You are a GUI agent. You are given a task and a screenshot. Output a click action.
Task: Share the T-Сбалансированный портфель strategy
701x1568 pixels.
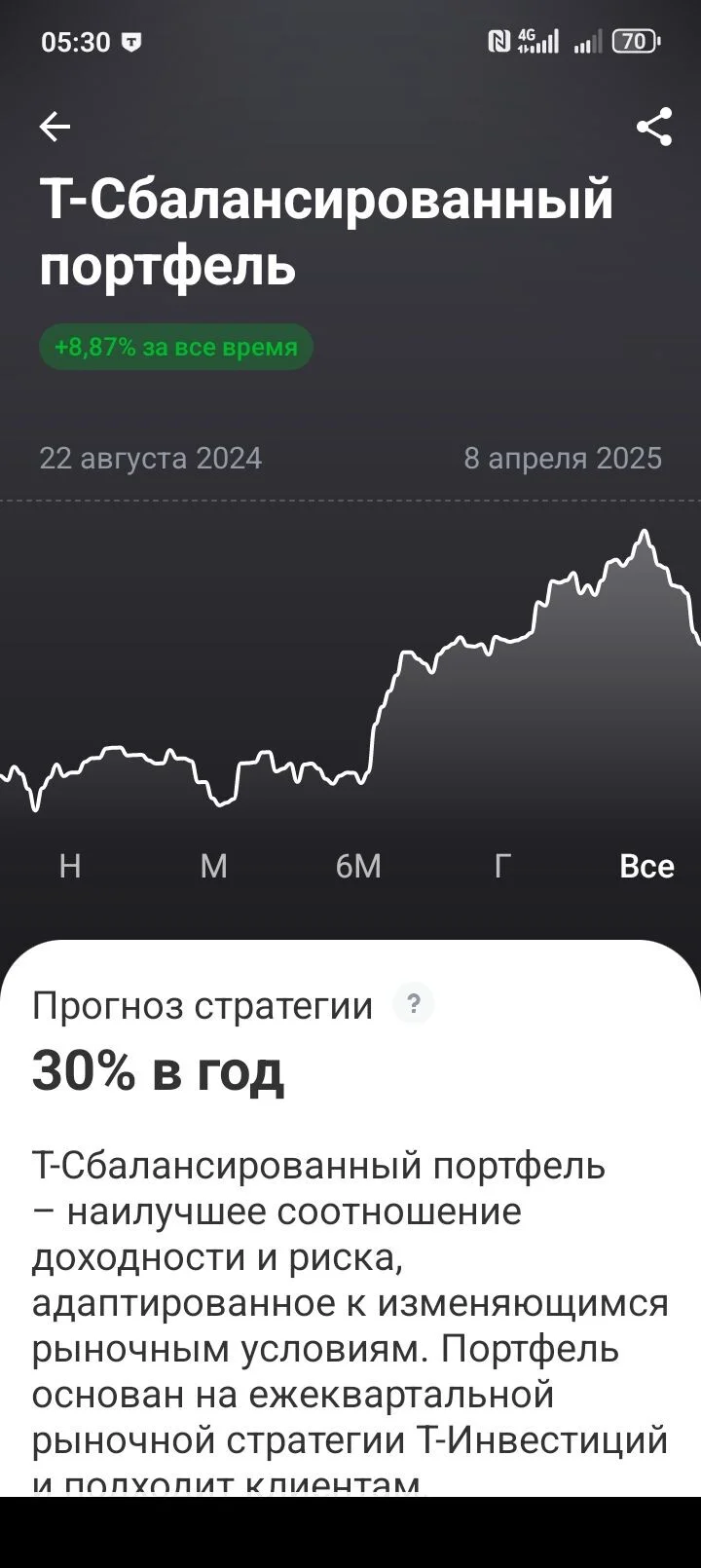click(654, 127)
